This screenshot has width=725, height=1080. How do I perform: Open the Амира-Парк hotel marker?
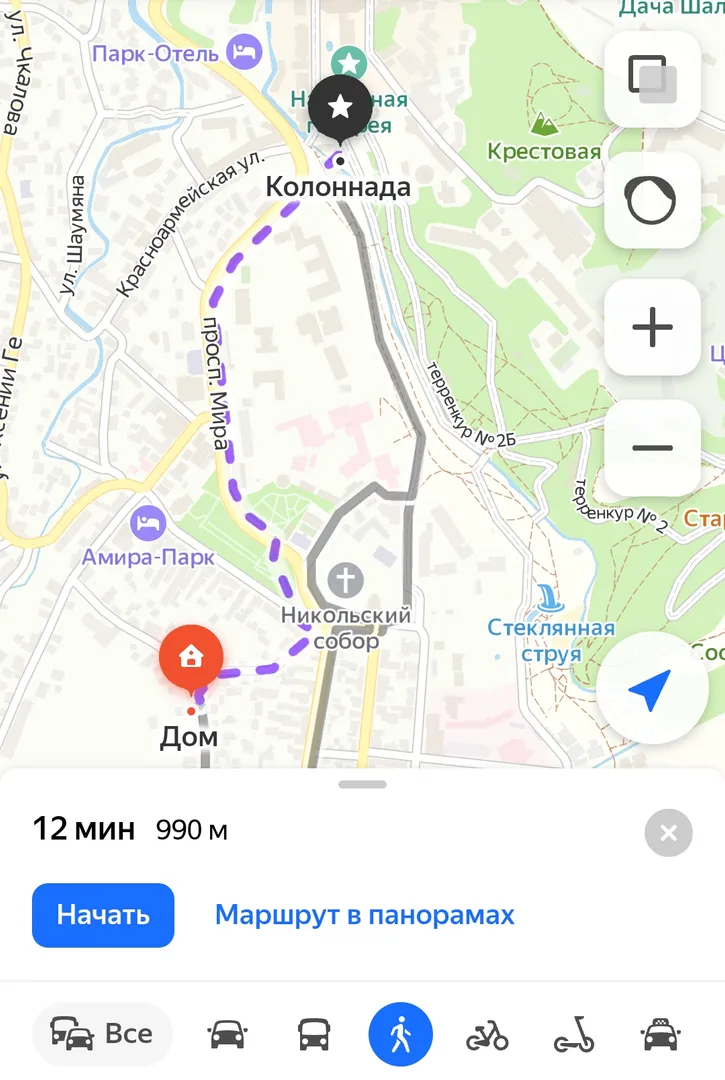pos(148,522)
